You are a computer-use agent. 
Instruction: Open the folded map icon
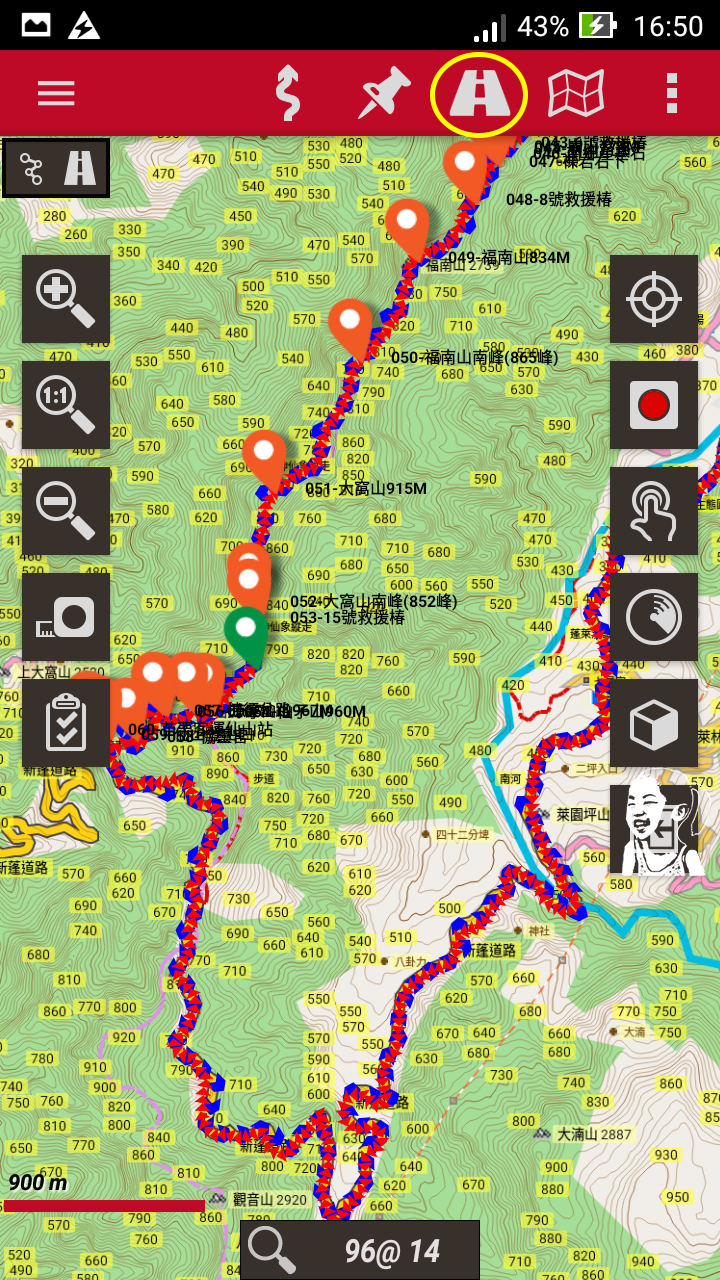tap(576, 94)
